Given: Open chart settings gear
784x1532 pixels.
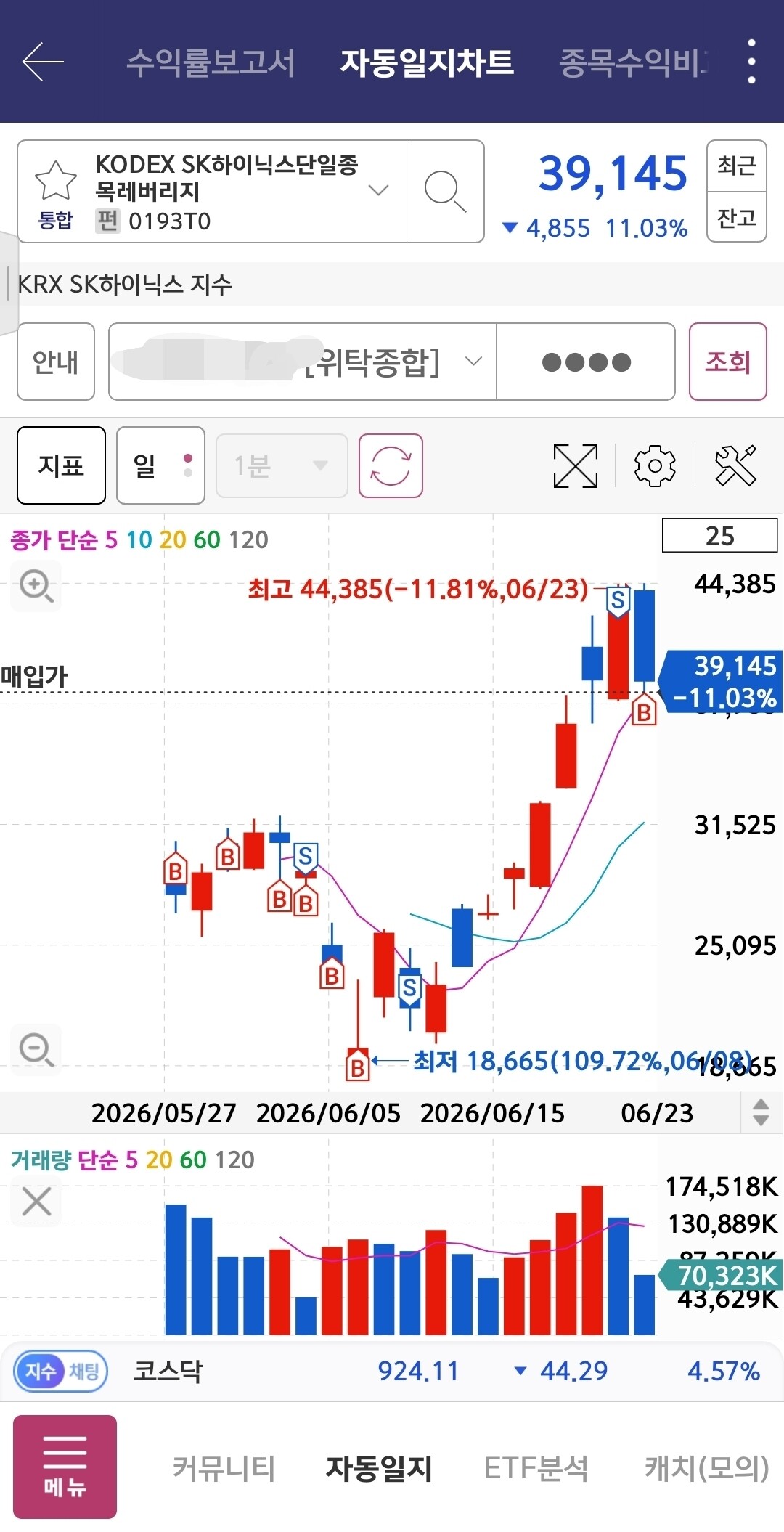Looking at the screenshot, I should 655,466.
